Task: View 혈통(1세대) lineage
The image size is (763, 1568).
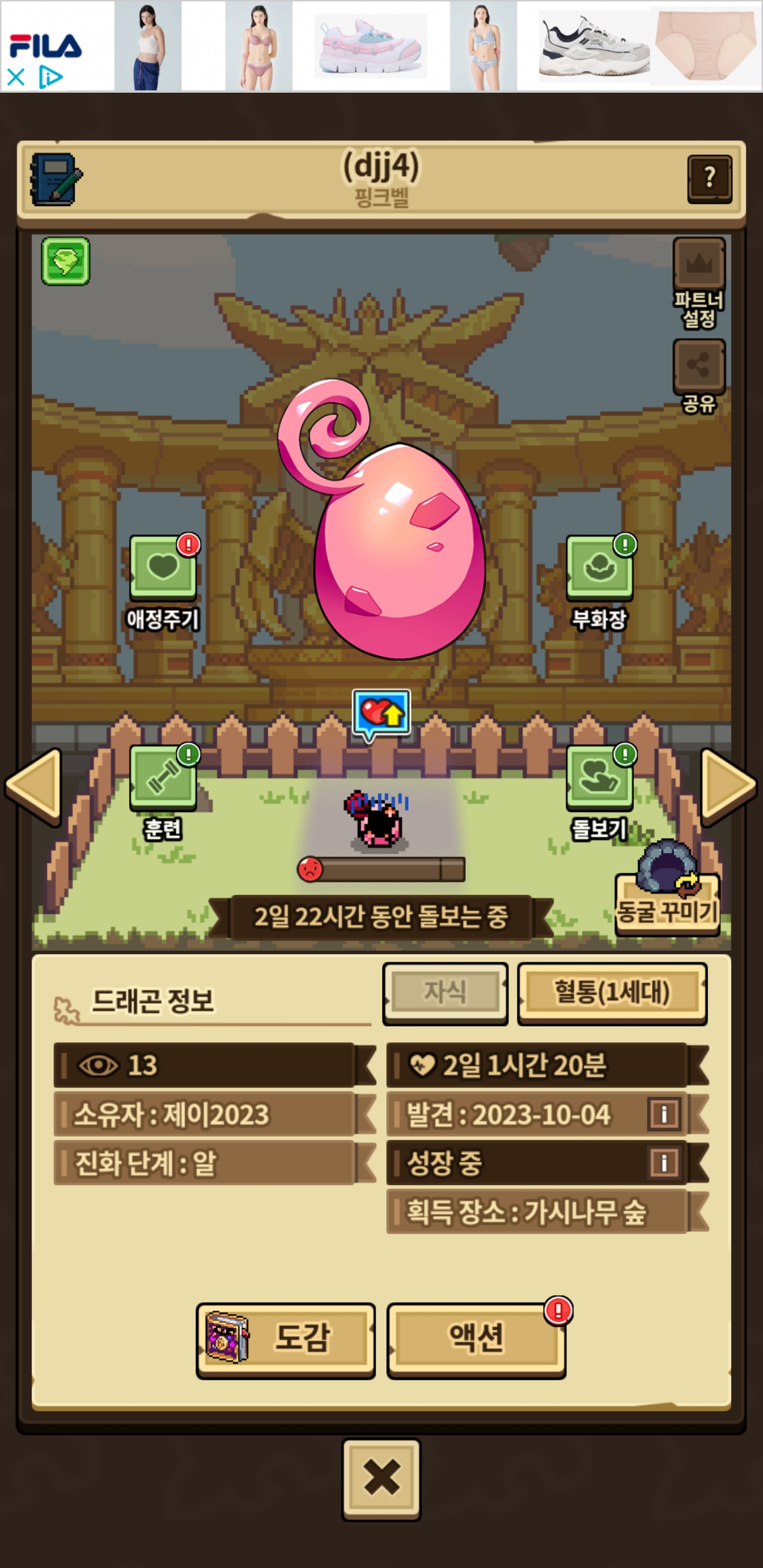Action: click(612, 993)
